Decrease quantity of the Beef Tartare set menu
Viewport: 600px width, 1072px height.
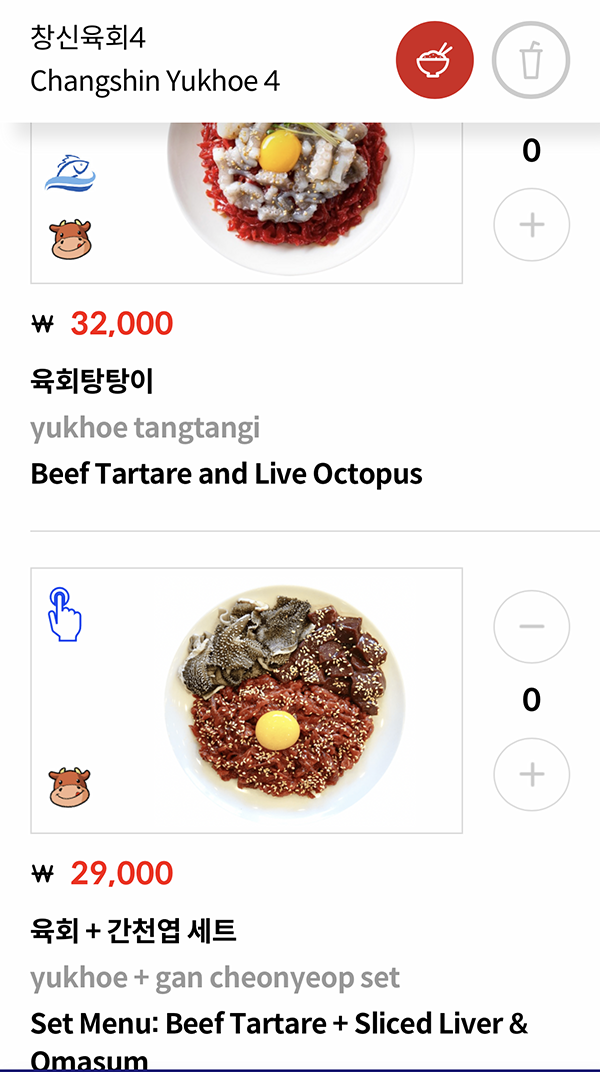tap(531, 627)
